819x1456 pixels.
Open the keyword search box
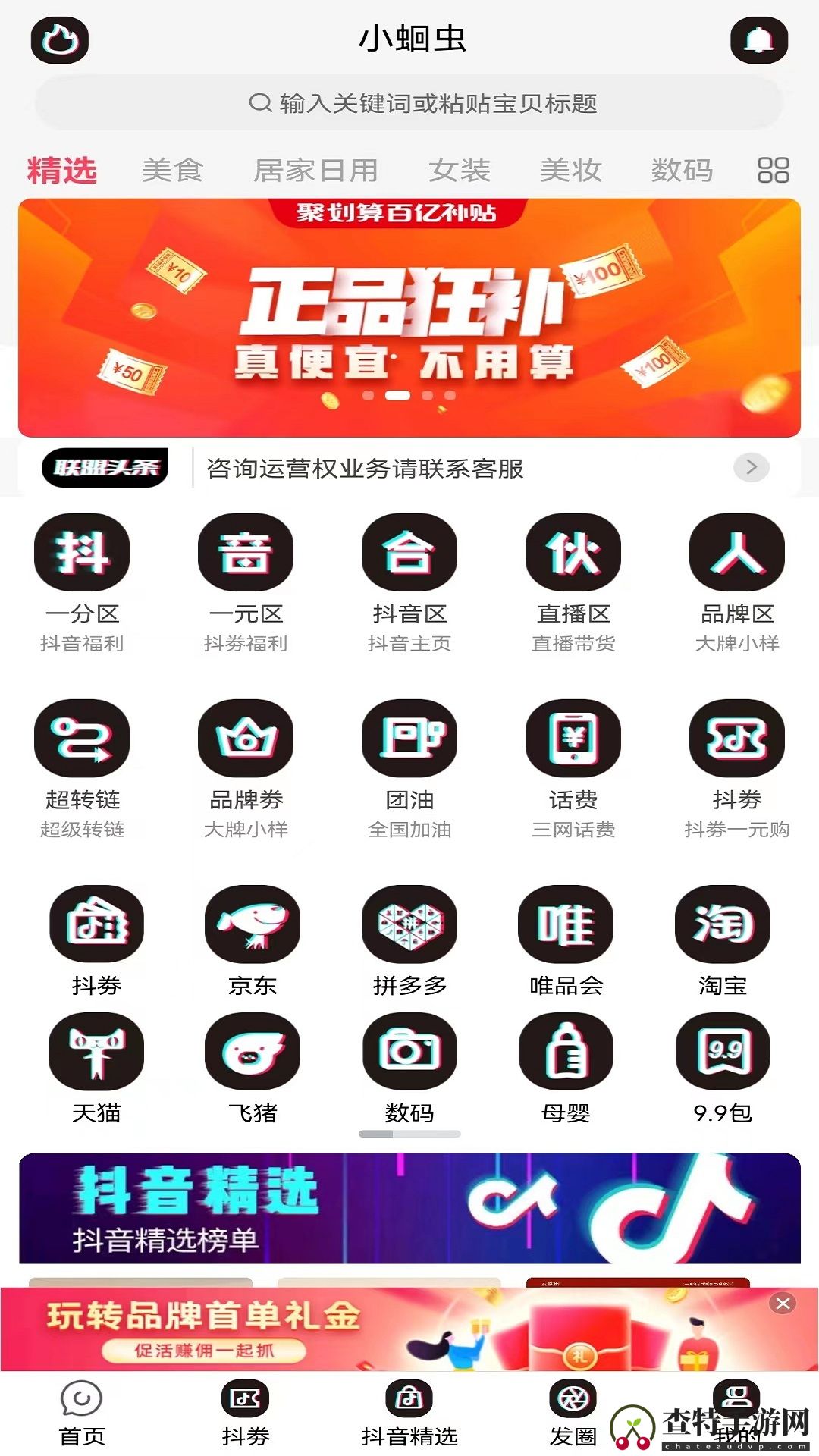[x=409, y=103]
